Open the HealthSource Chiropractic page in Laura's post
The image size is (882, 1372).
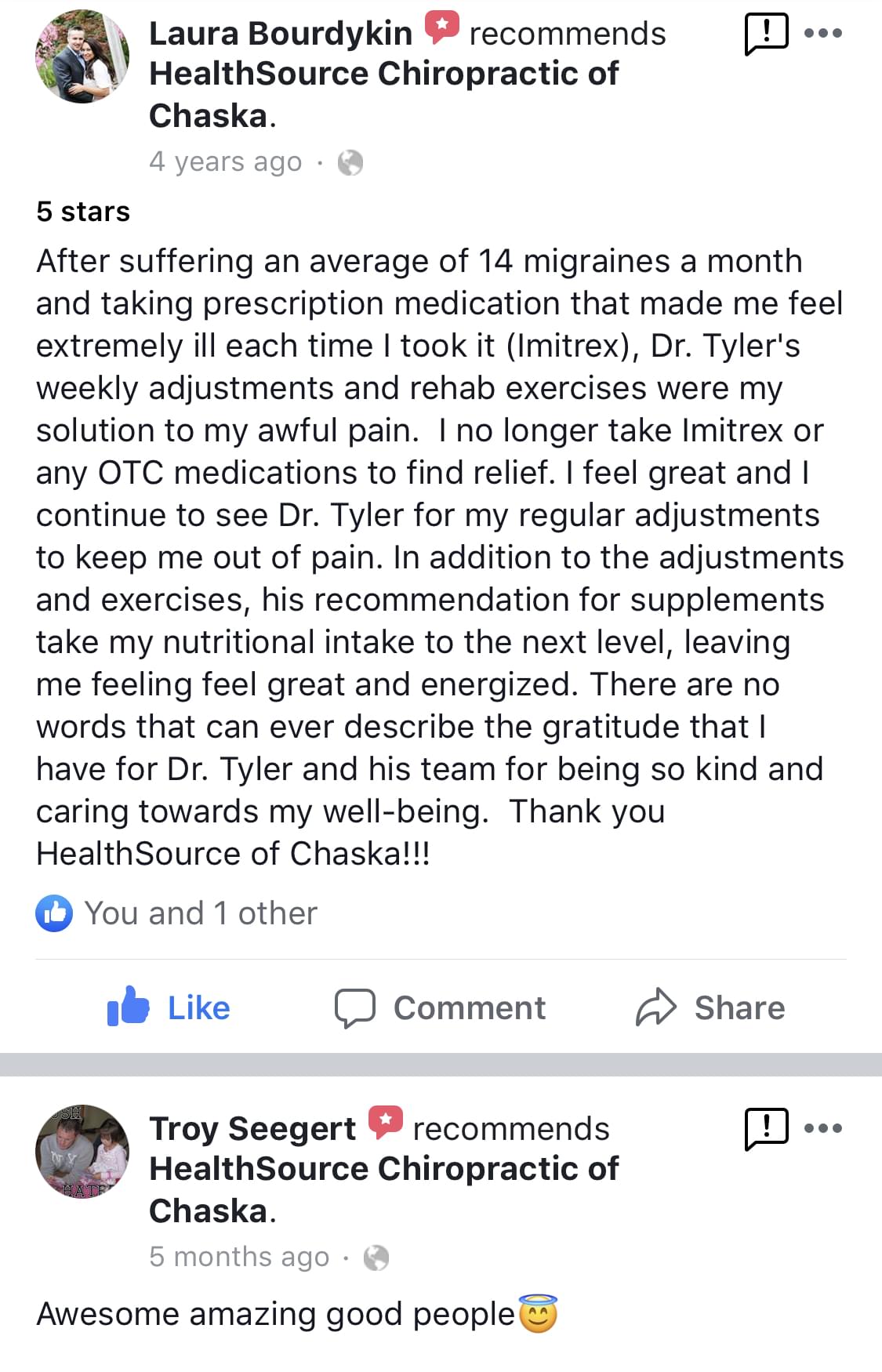pyautogui.click(x=383, y=74)
